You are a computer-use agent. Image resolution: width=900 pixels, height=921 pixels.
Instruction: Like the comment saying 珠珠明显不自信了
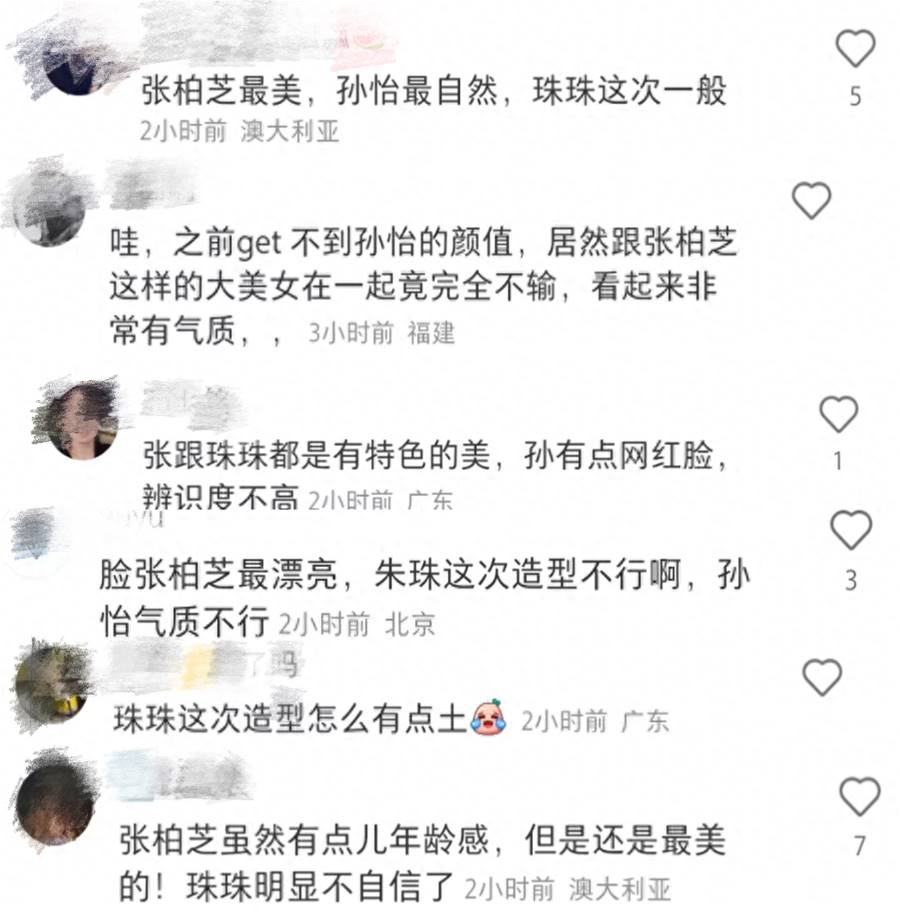pos(859,797)
